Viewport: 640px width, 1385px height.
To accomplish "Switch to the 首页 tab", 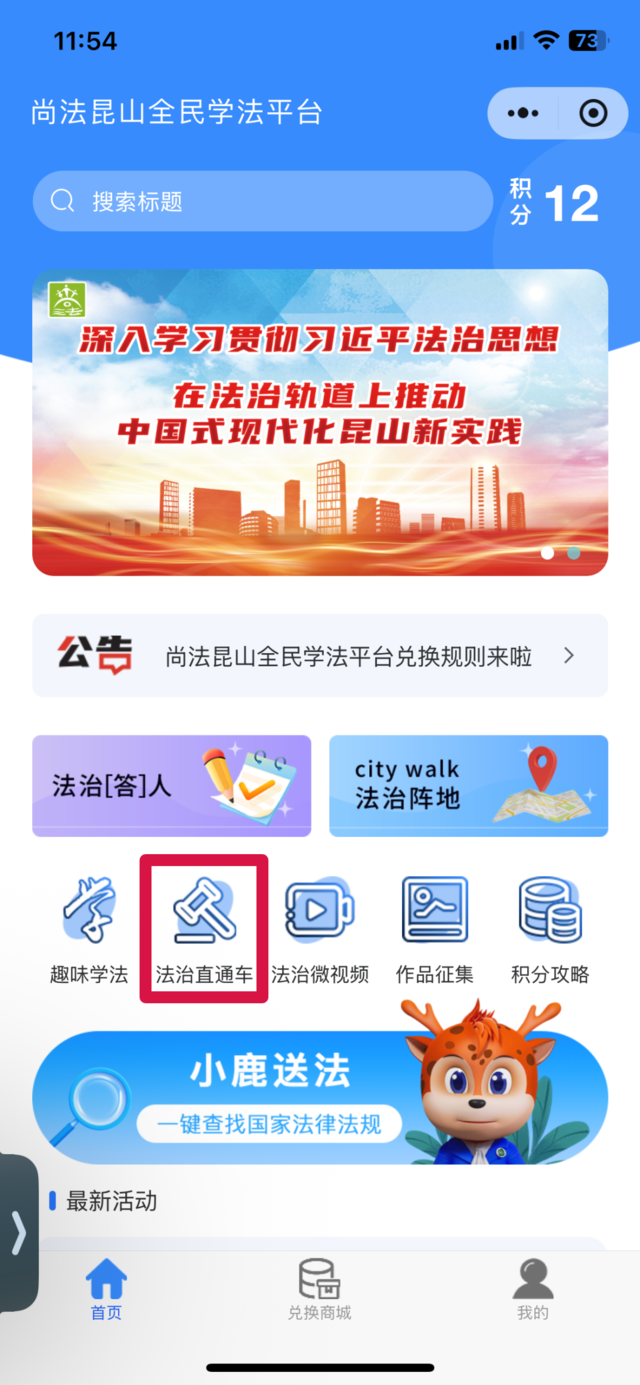I will [106, 1290].
